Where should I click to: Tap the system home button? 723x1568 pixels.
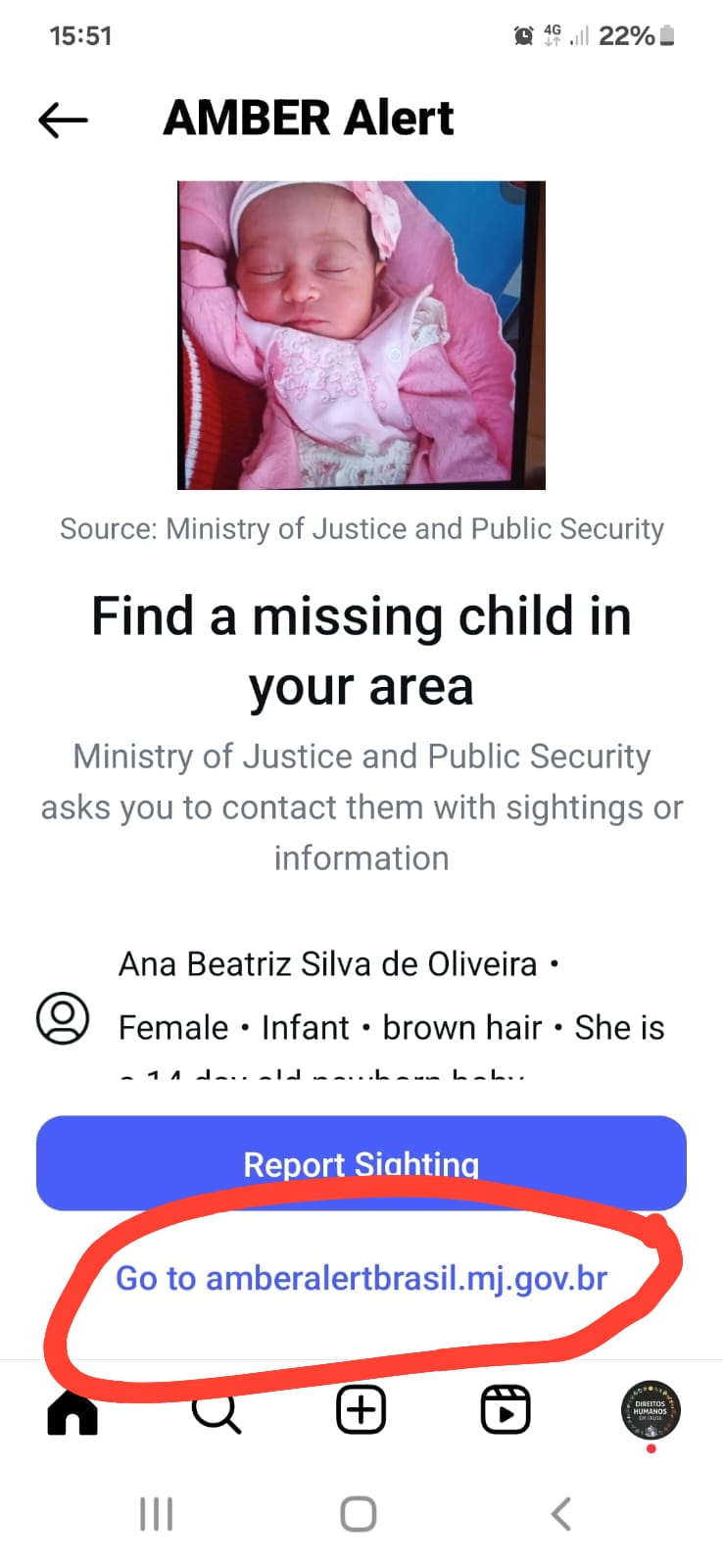pyautogui.click(x=359, y=1514)
